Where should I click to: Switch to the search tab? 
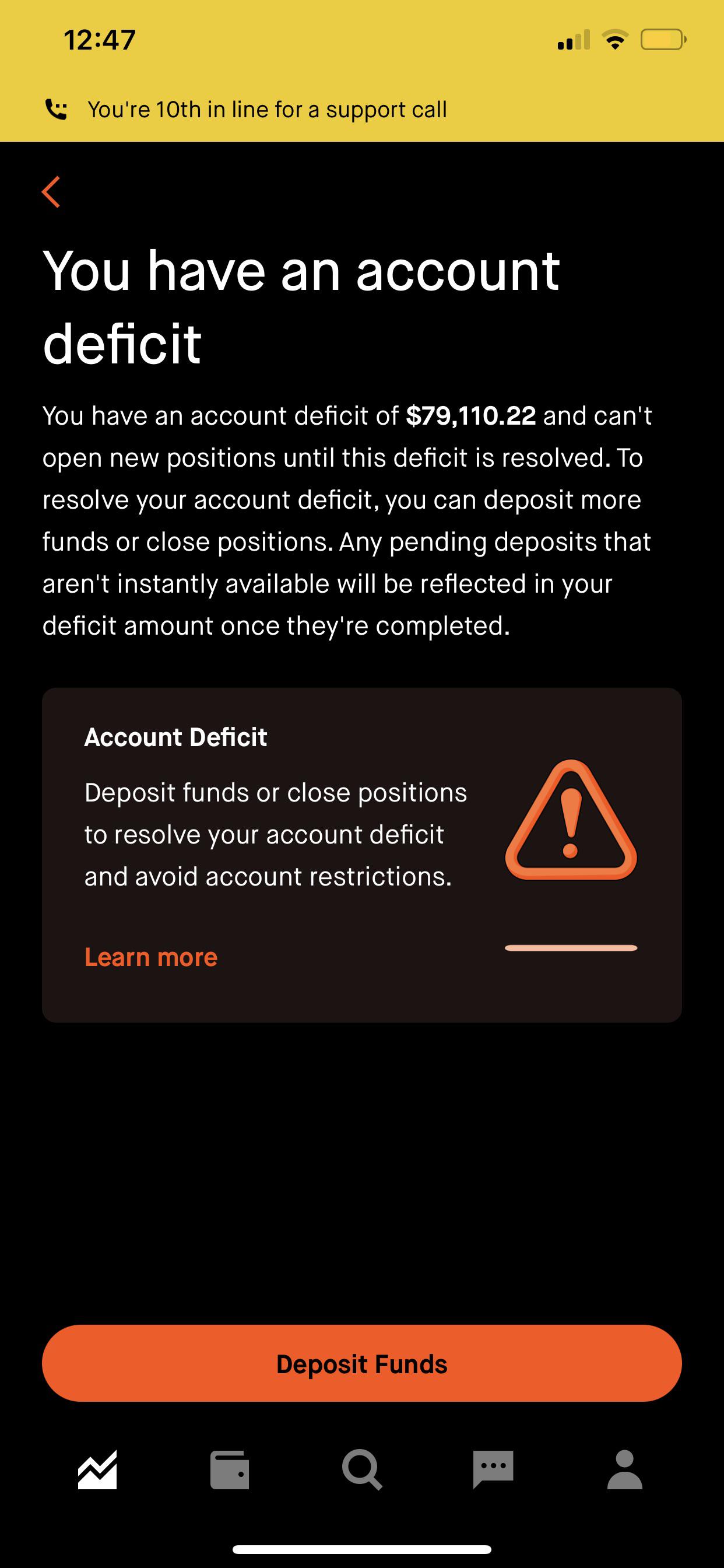click(362, 1470)
